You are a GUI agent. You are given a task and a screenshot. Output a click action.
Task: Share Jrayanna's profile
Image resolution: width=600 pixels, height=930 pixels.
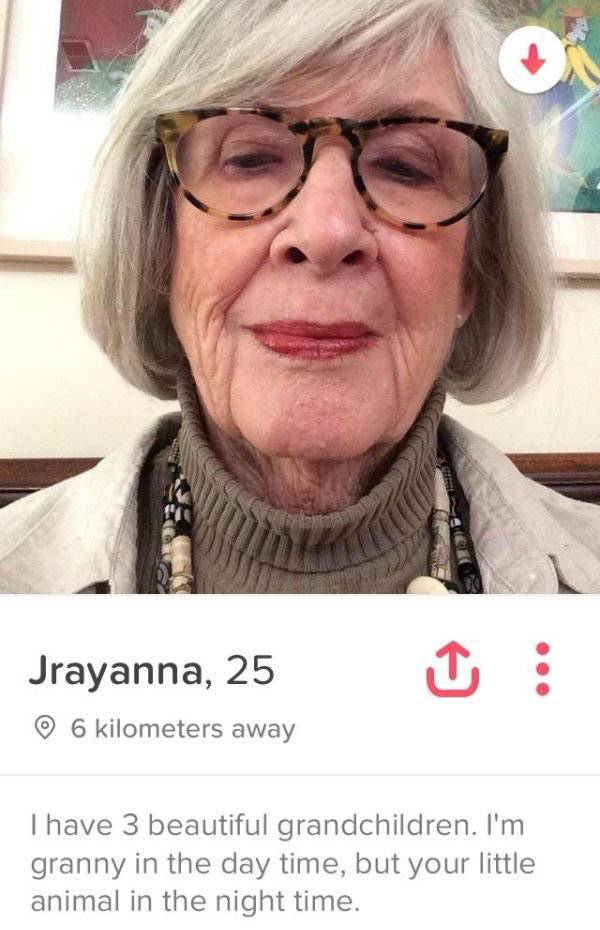(453, 670)
